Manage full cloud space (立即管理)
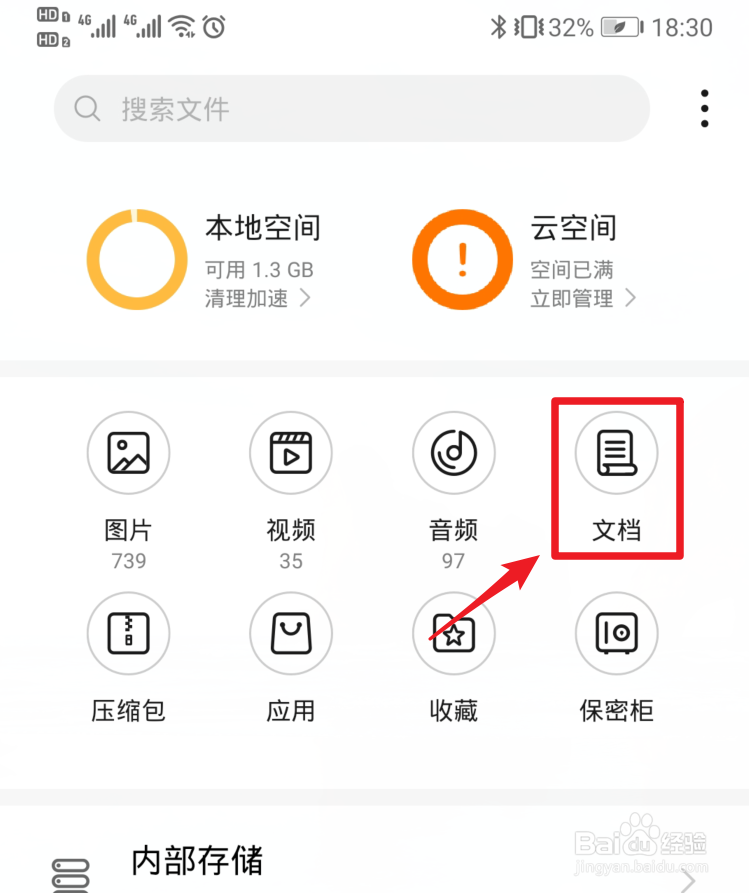The width and height of the screenshot is (749, 893). pos(583,298)
